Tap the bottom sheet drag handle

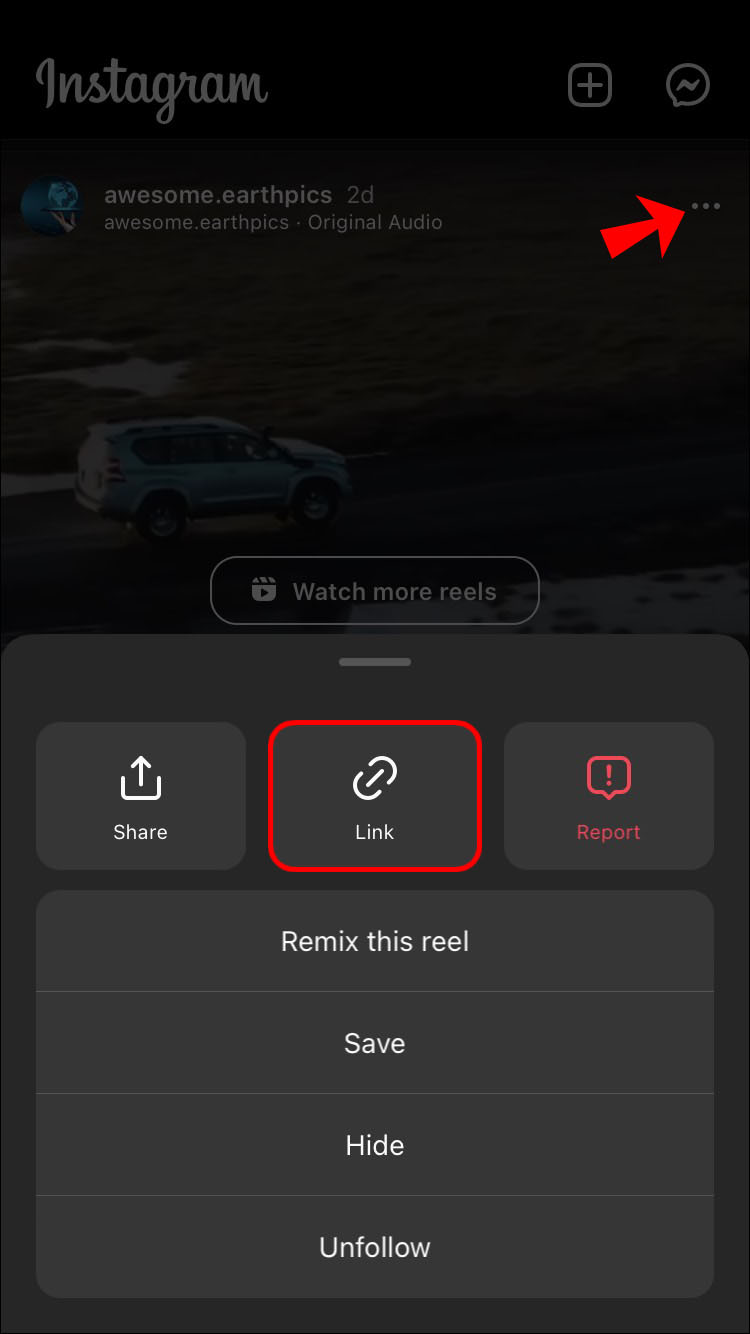point(375,662)
